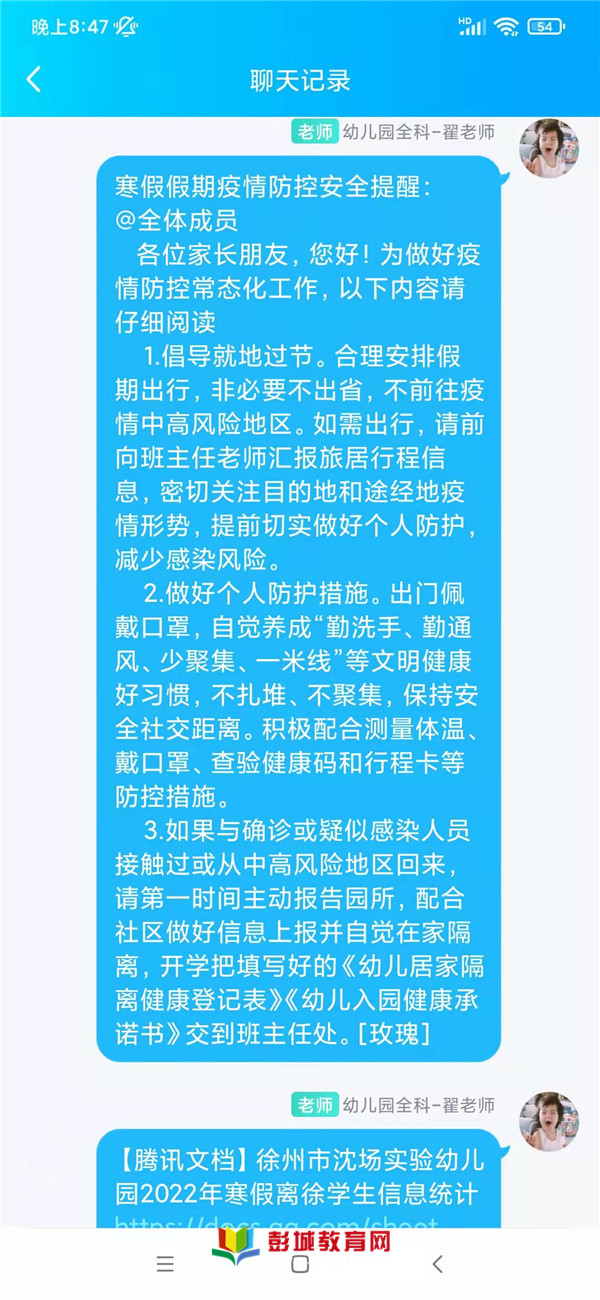Go back from the 聊天记录 screen

coord(34,80)
